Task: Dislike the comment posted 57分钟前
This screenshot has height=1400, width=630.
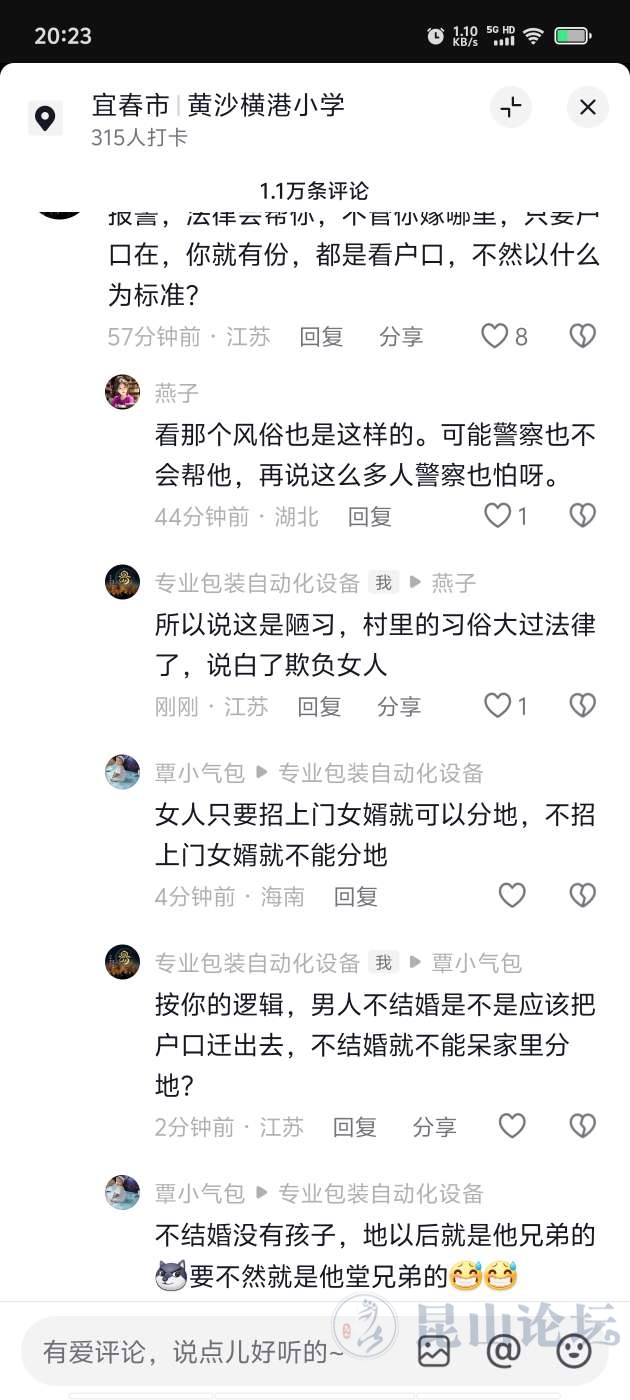Action: 582,336
